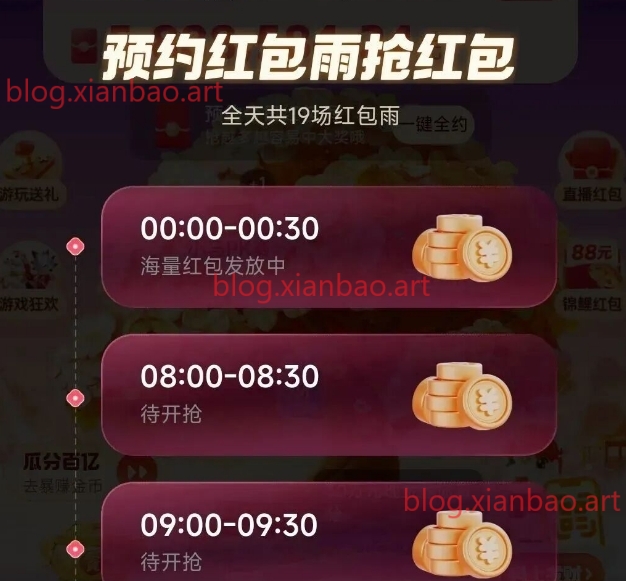Viewport: 626px width, 581px height.
Task: Open the 00:00-00:30 red packet rain card
Action: pyautogui.click(x=328, y=246)
